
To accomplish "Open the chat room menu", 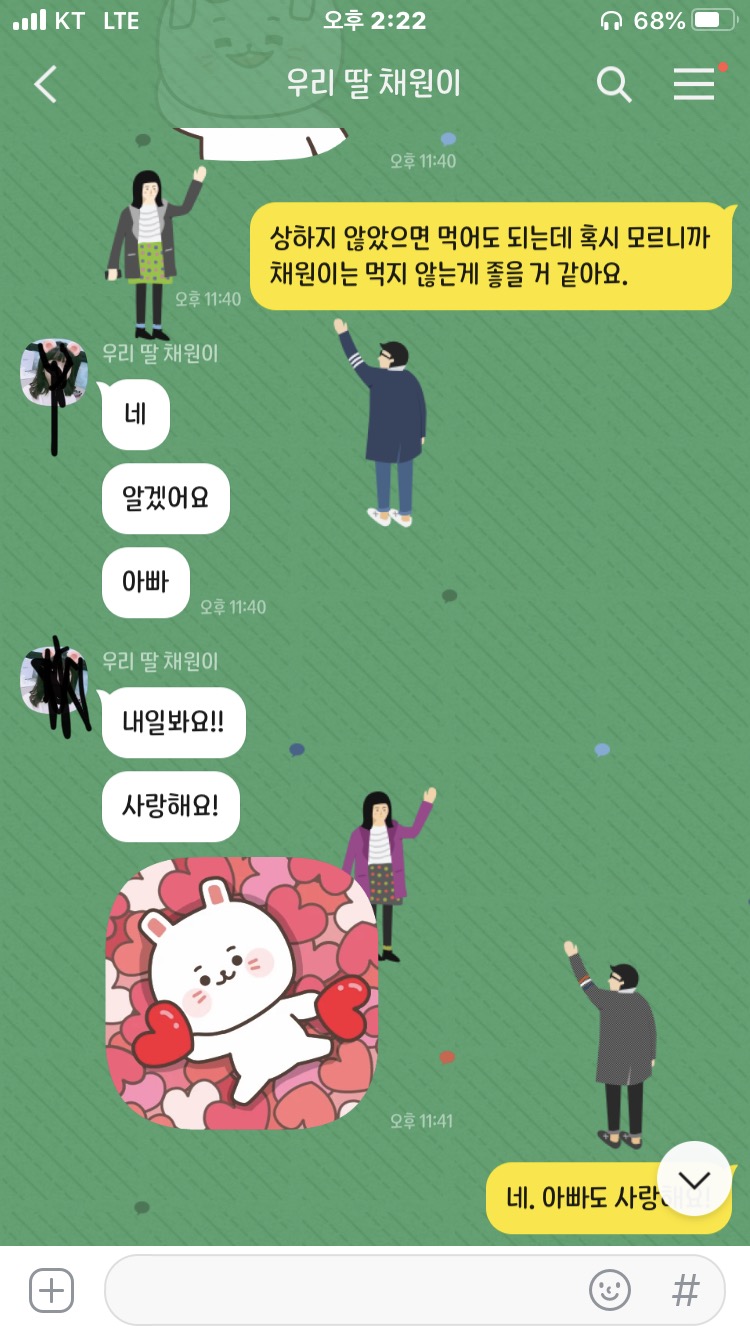I will tap(694, 84).
